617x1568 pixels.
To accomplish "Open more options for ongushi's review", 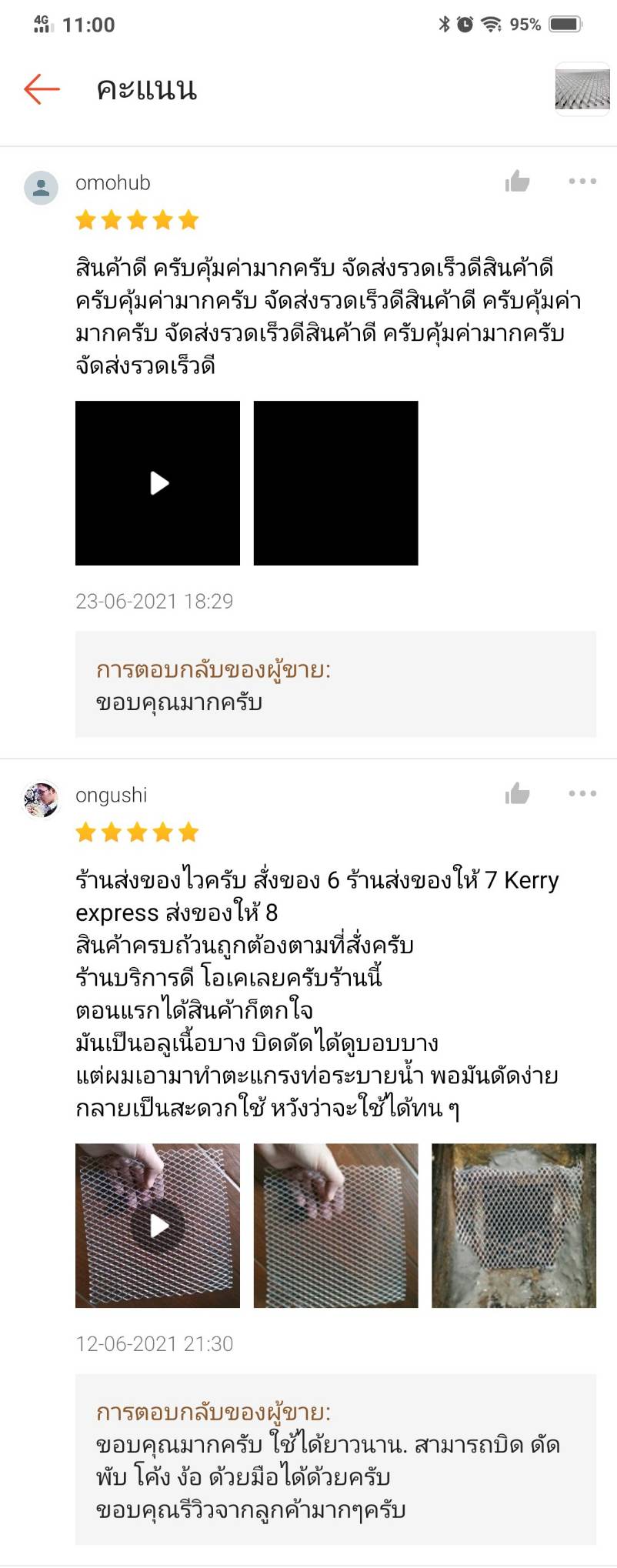I will pos(582,794).
